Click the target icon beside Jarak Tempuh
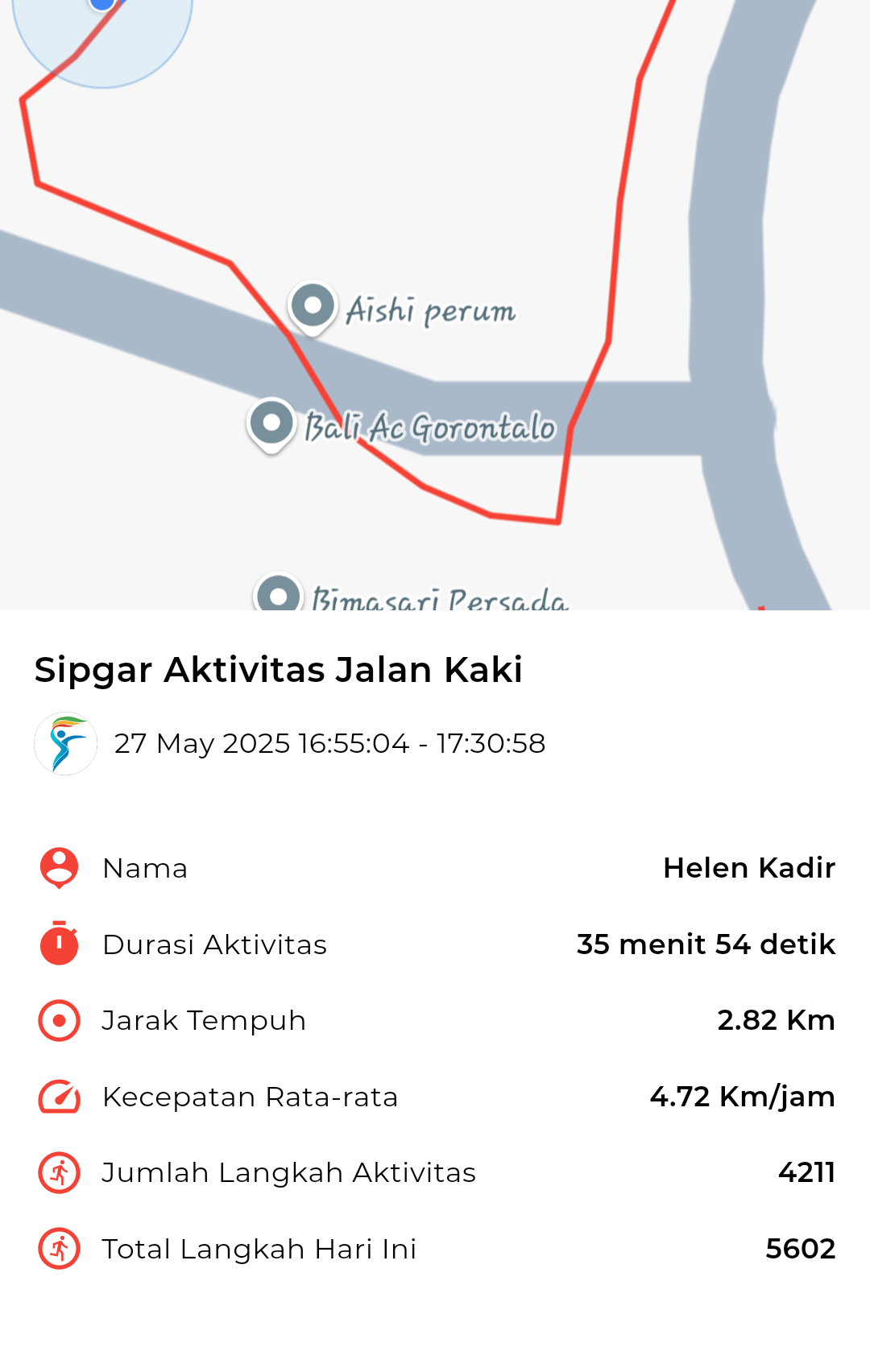The height and width of the screenshot is (1372, 870). click(x=58, y=1020)
